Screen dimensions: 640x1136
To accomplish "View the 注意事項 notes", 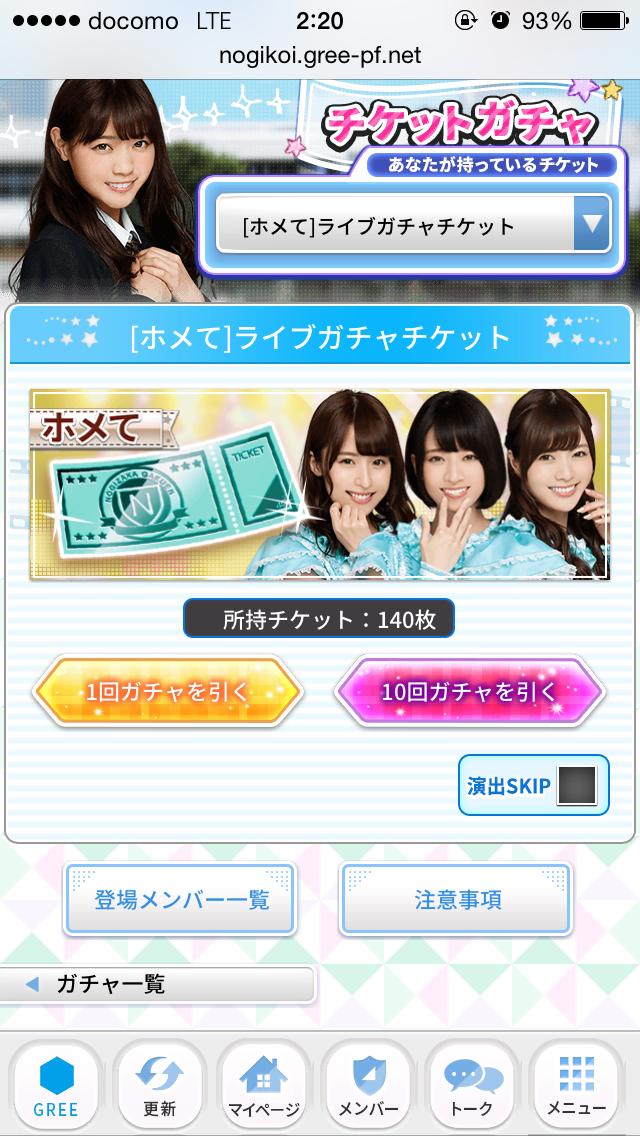I will point(458,899).
